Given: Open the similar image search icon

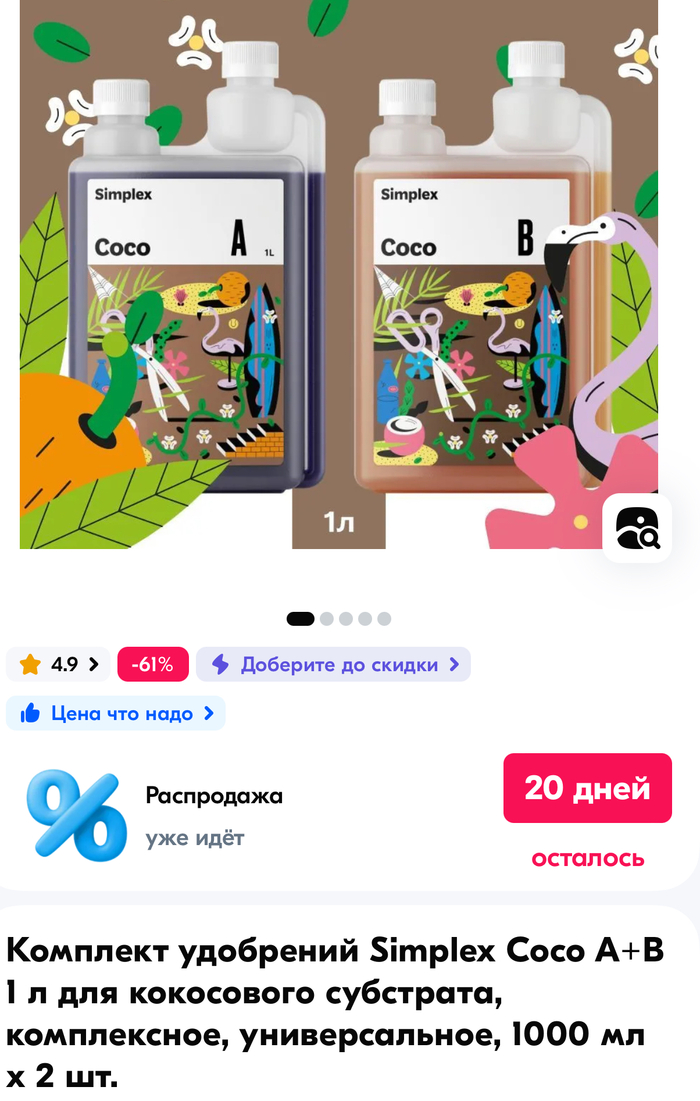Looking at the screenshot, I should [637, 528].
